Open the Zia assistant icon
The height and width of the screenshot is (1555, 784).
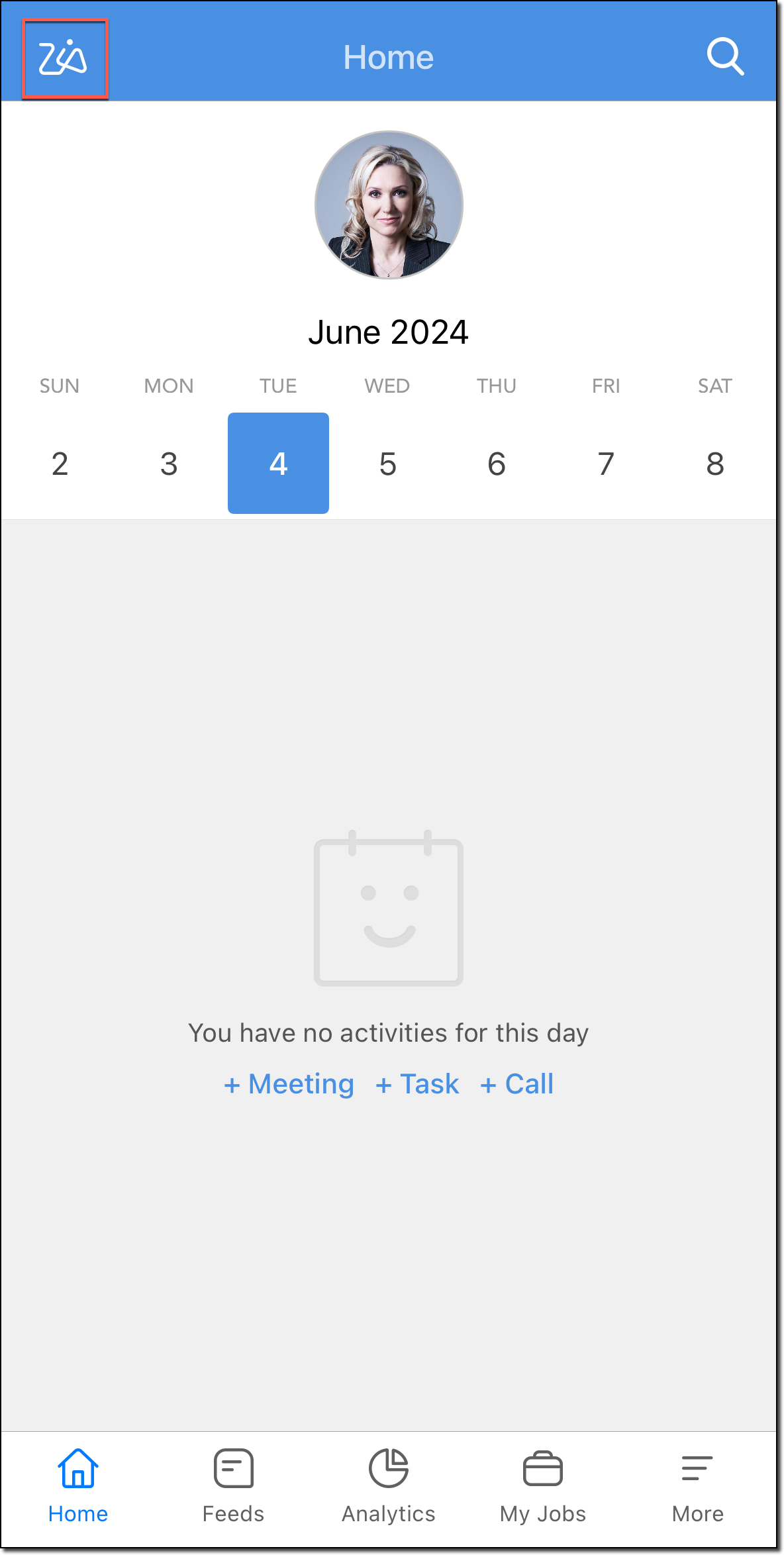[64, 58]
